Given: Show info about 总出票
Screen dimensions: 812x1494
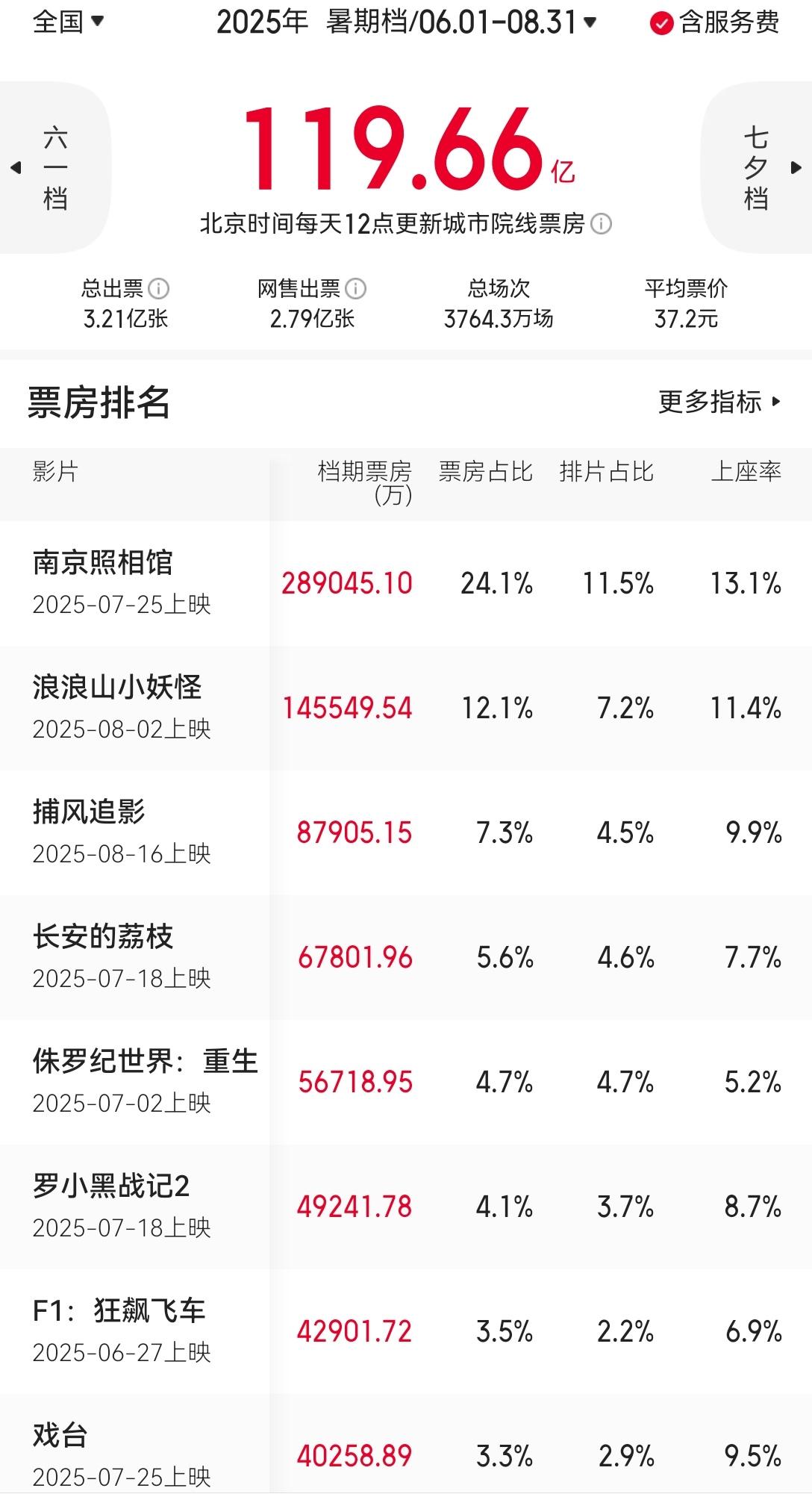Looking at the screenshot, I should (x=158, y=288).
